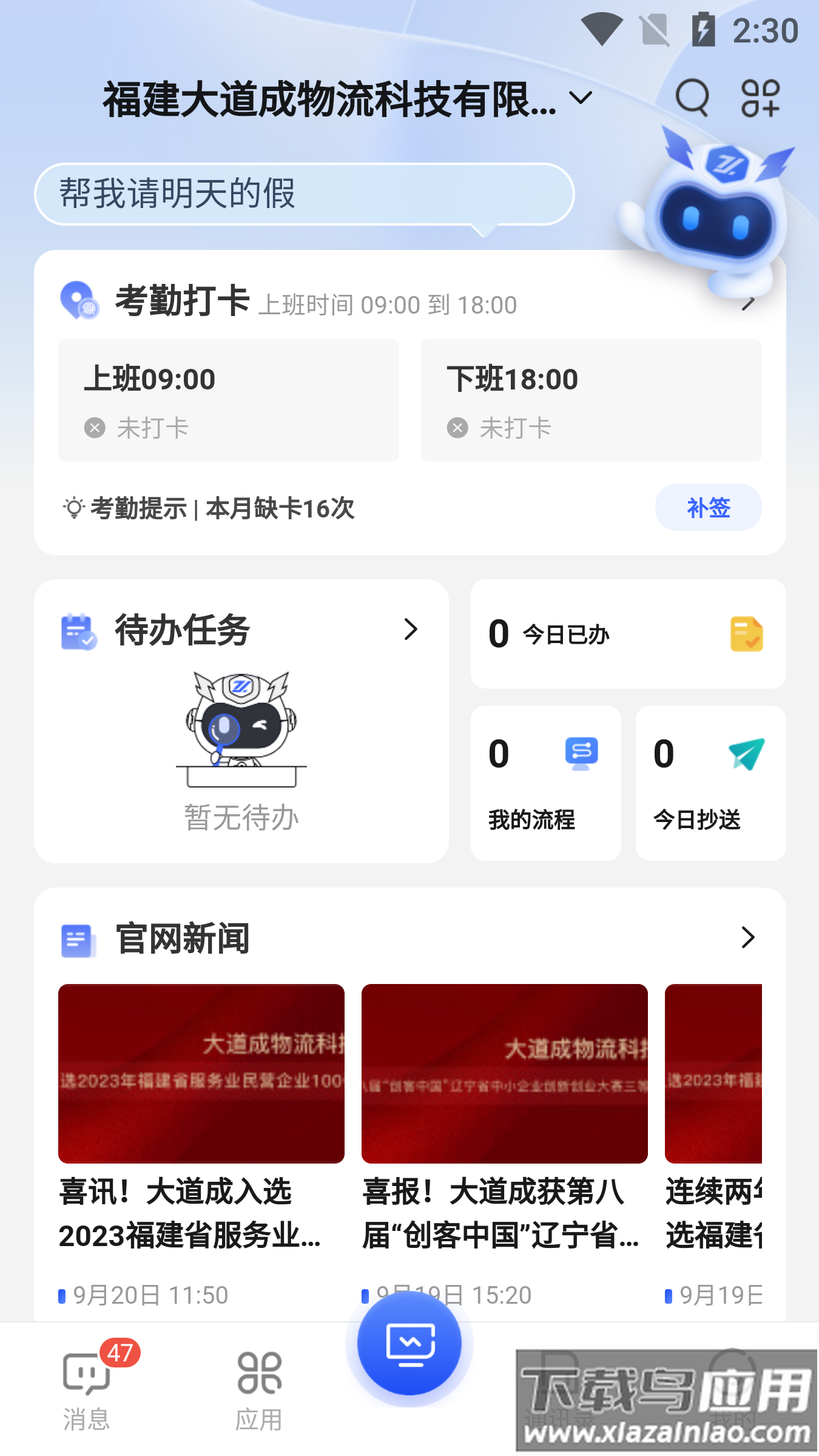Open 待办任务 via its chevron
Image resolution: width=819 pixels, height=1456 pixels.
[x=411, y=630]
